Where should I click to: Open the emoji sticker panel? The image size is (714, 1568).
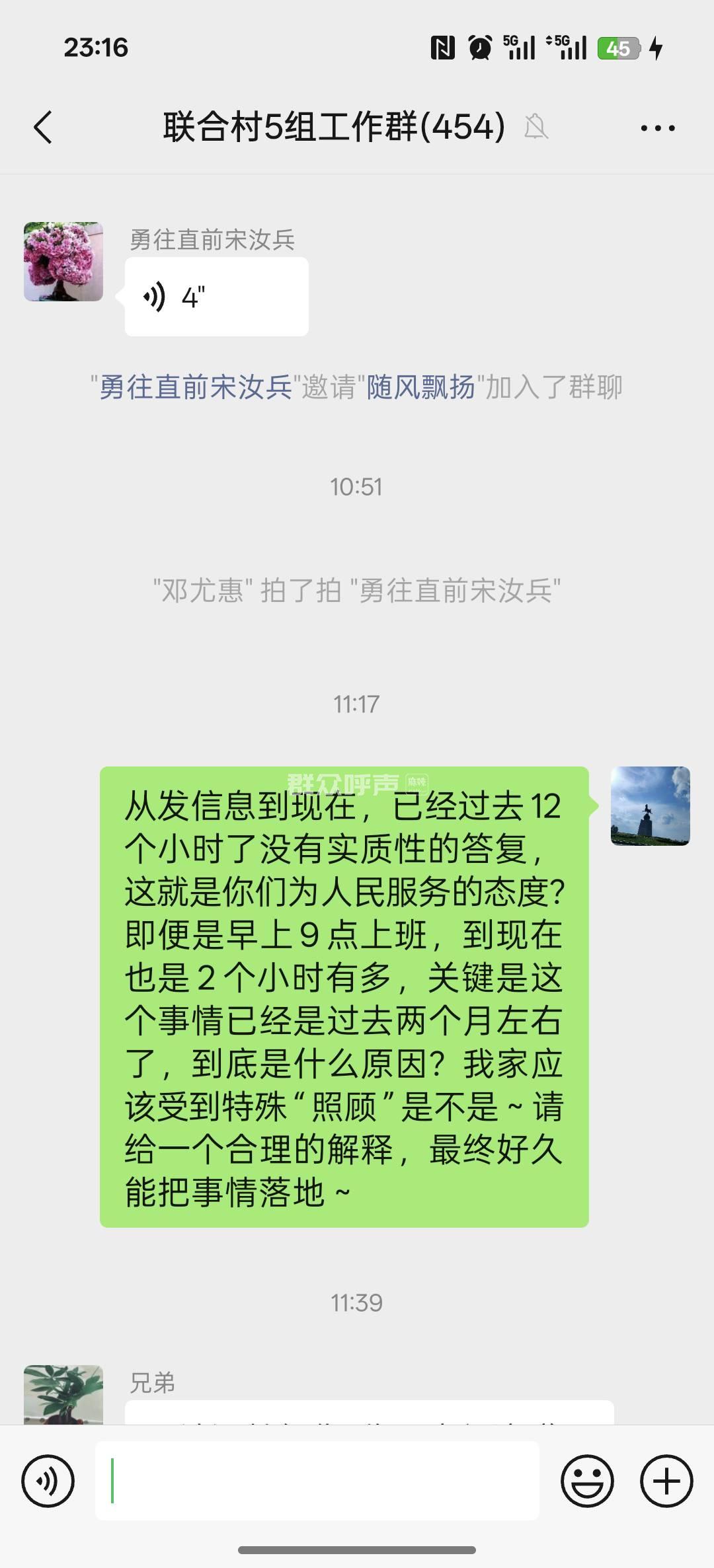(587, 1481)
